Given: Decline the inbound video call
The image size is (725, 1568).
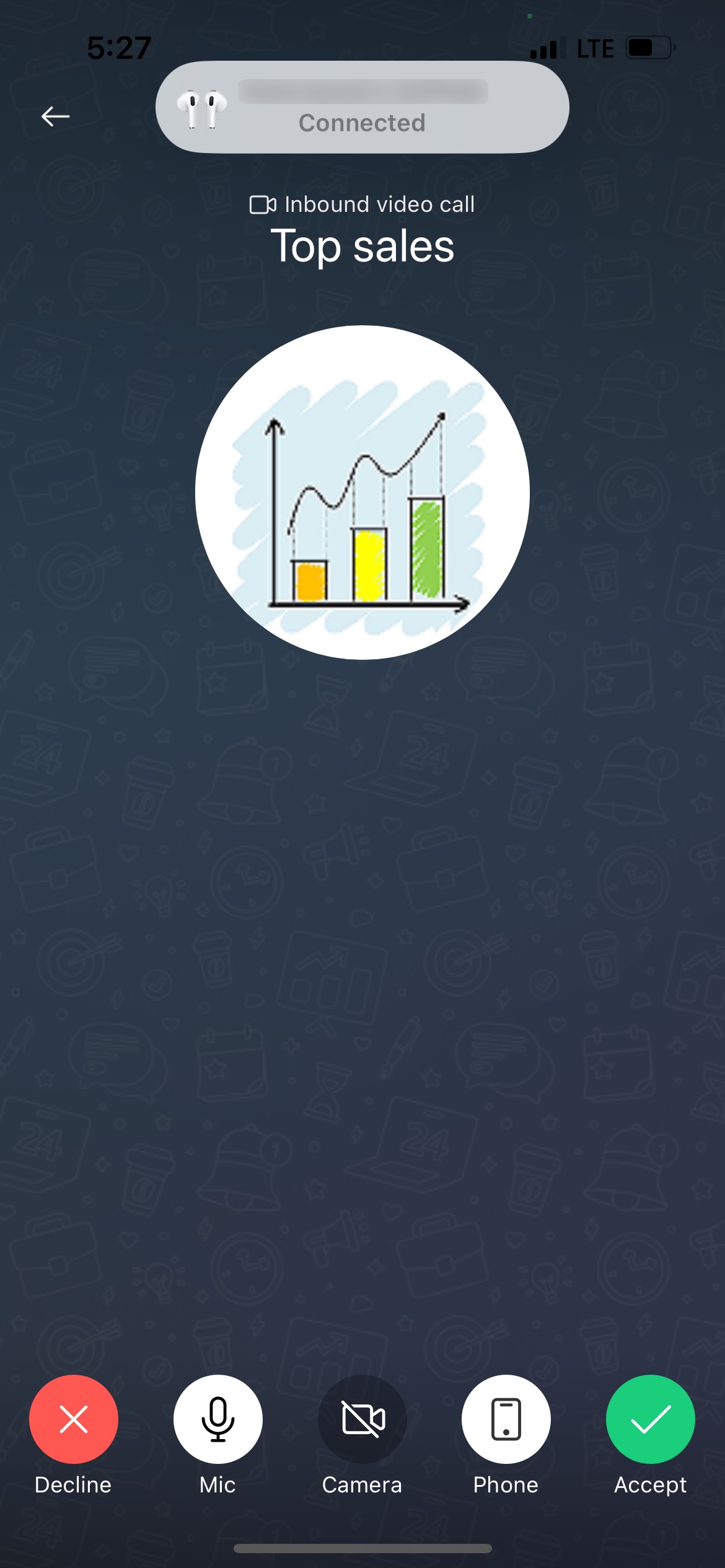Looking at the screenshot, I should pos(73,1419).
